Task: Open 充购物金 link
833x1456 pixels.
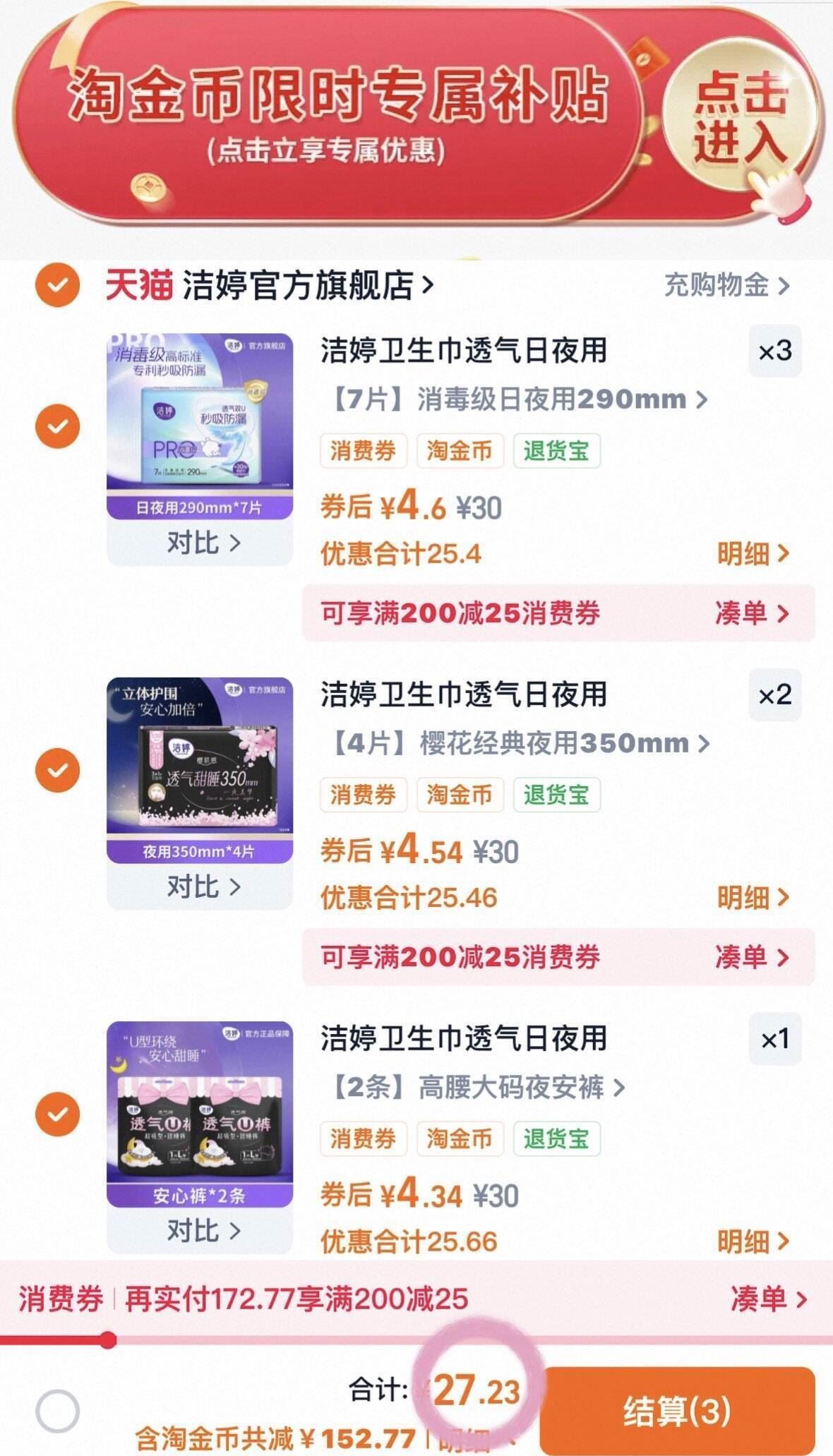Action: coord(726,286)
